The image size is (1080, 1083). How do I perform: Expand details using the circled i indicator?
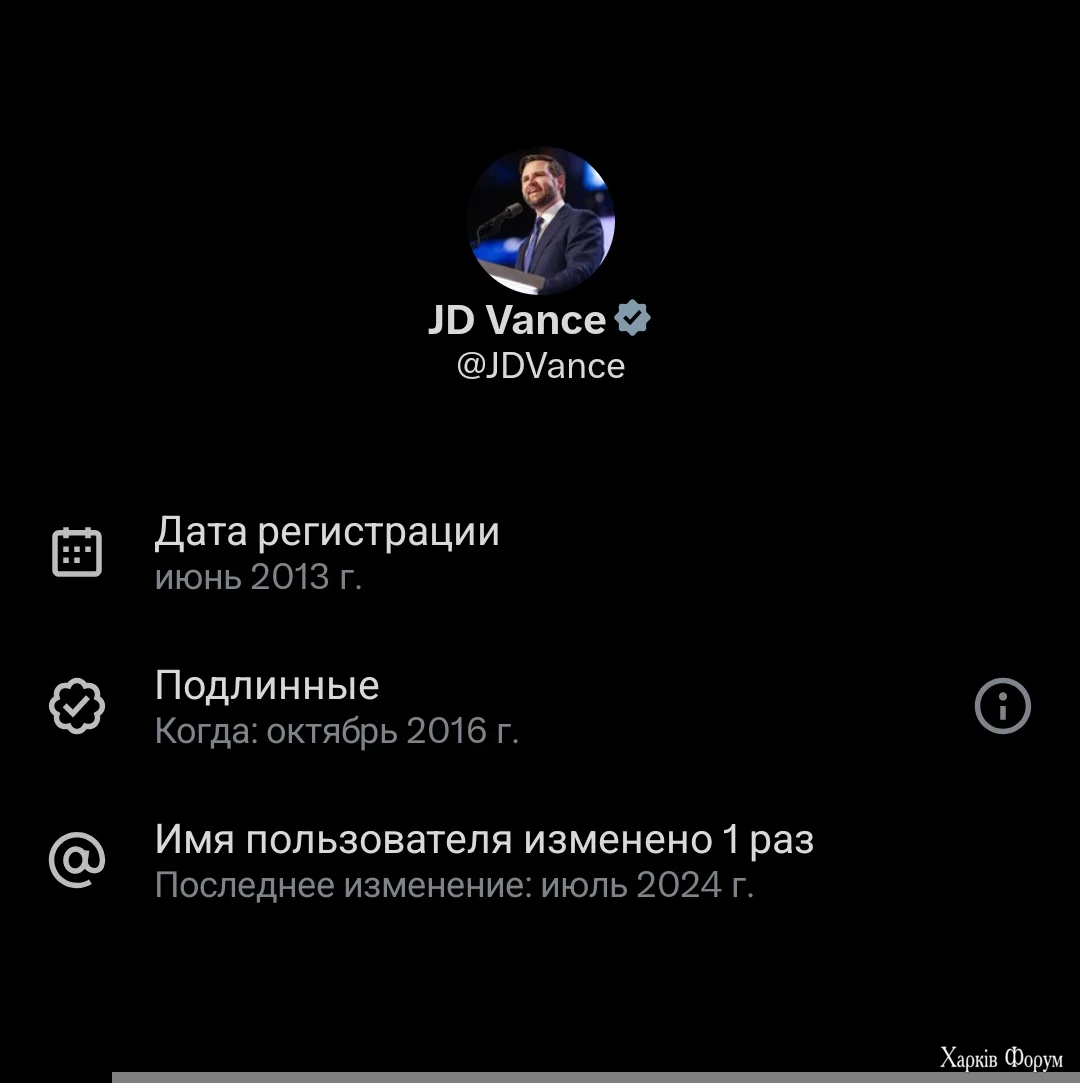tap(1002, 705)
